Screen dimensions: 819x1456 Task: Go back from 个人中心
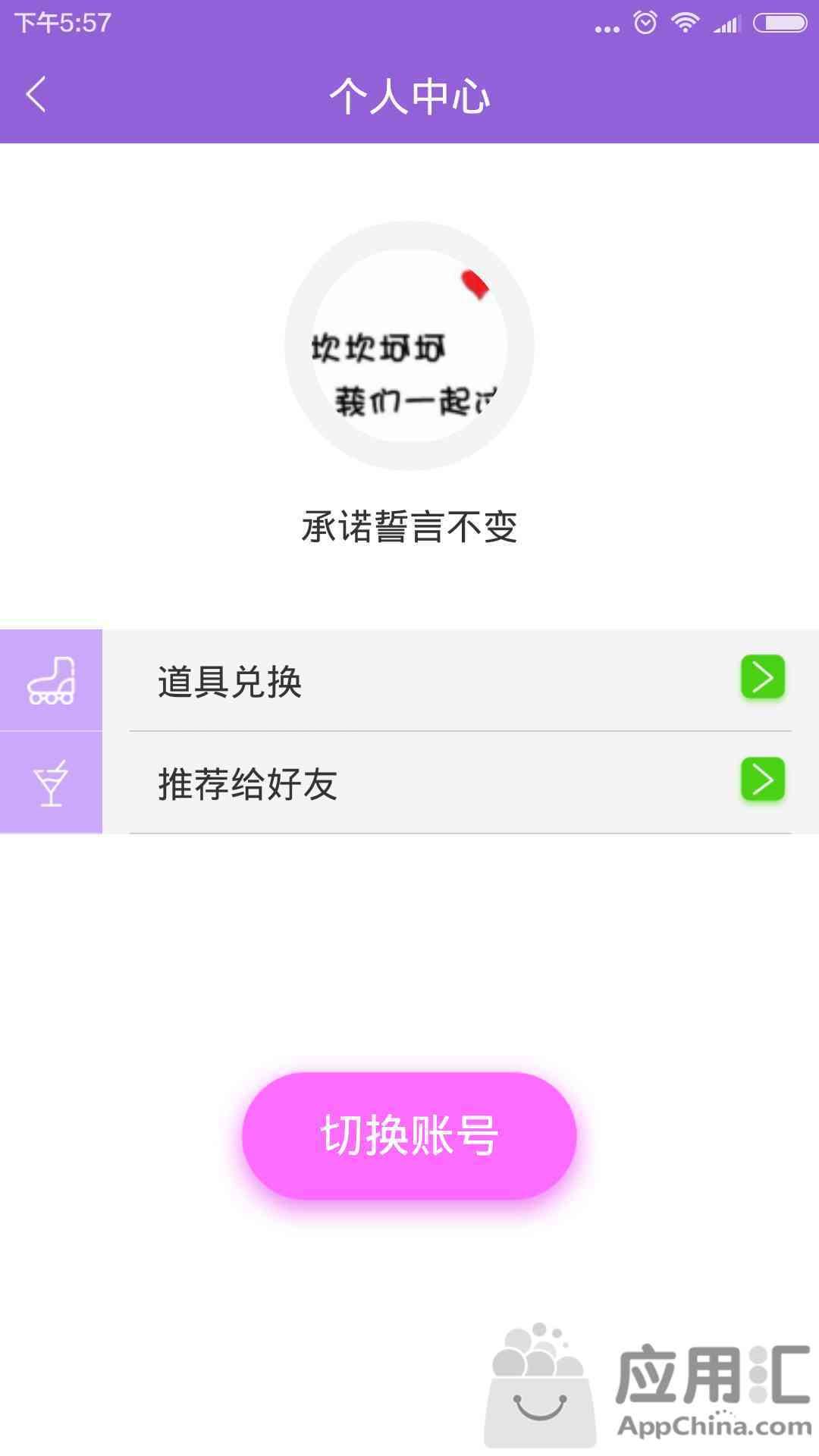click(x=36, y=95)
